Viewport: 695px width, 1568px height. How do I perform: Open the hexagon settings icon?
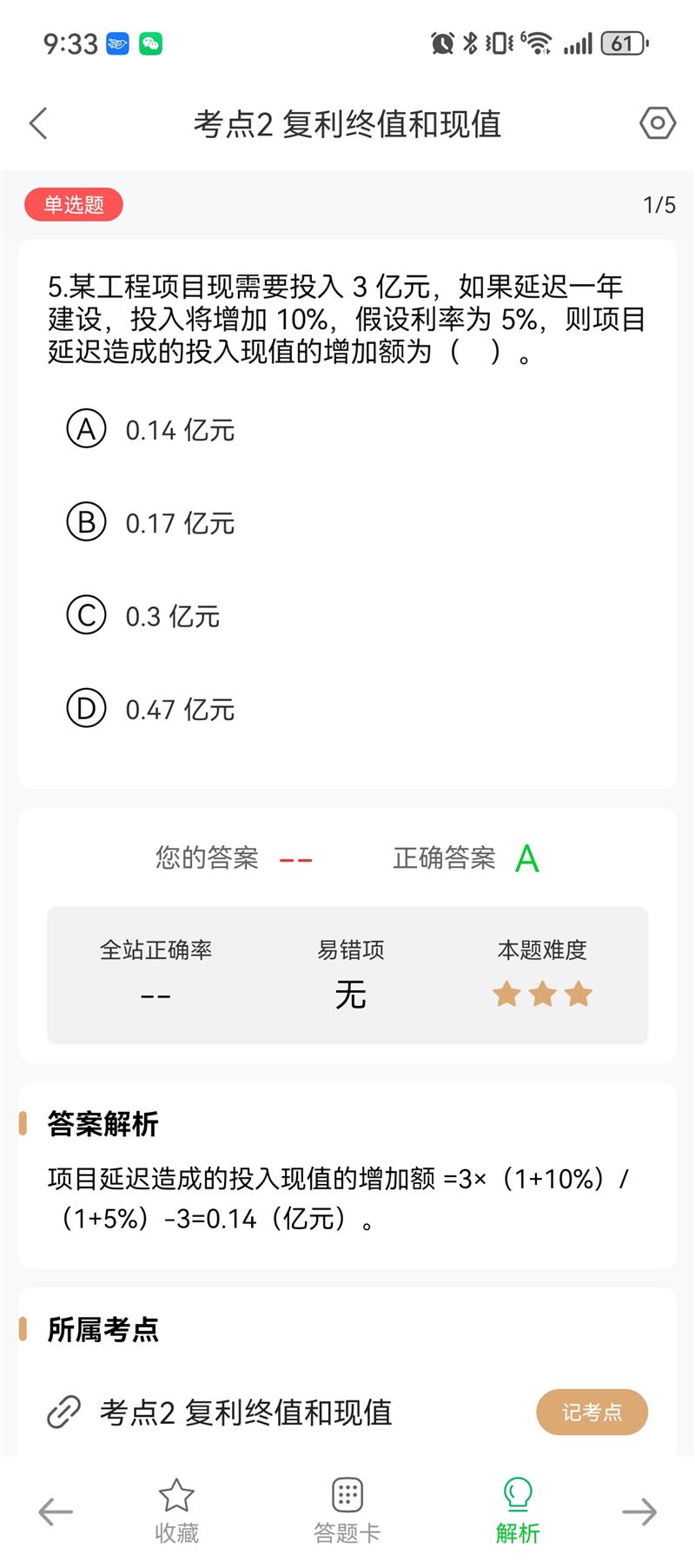click(x=657, y=123)
